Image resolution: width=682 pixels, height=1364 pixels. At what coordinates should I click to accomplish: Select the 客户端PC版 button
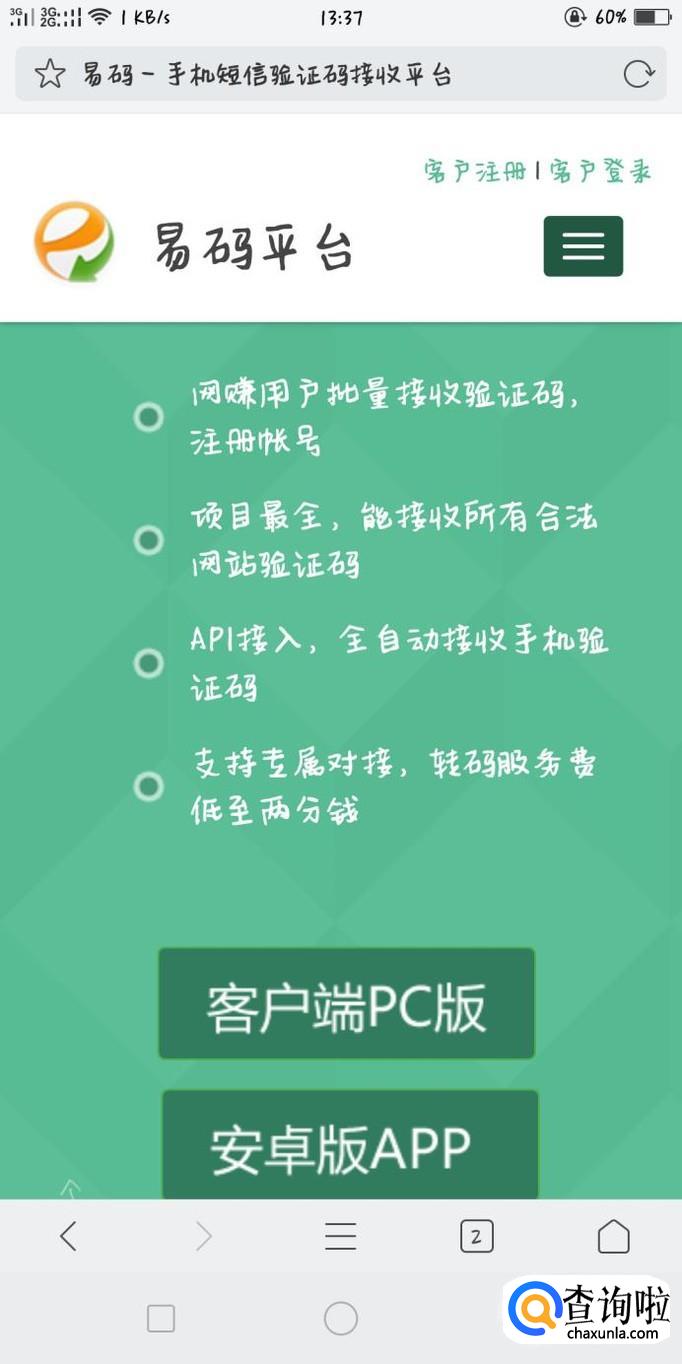(346, 1004)
